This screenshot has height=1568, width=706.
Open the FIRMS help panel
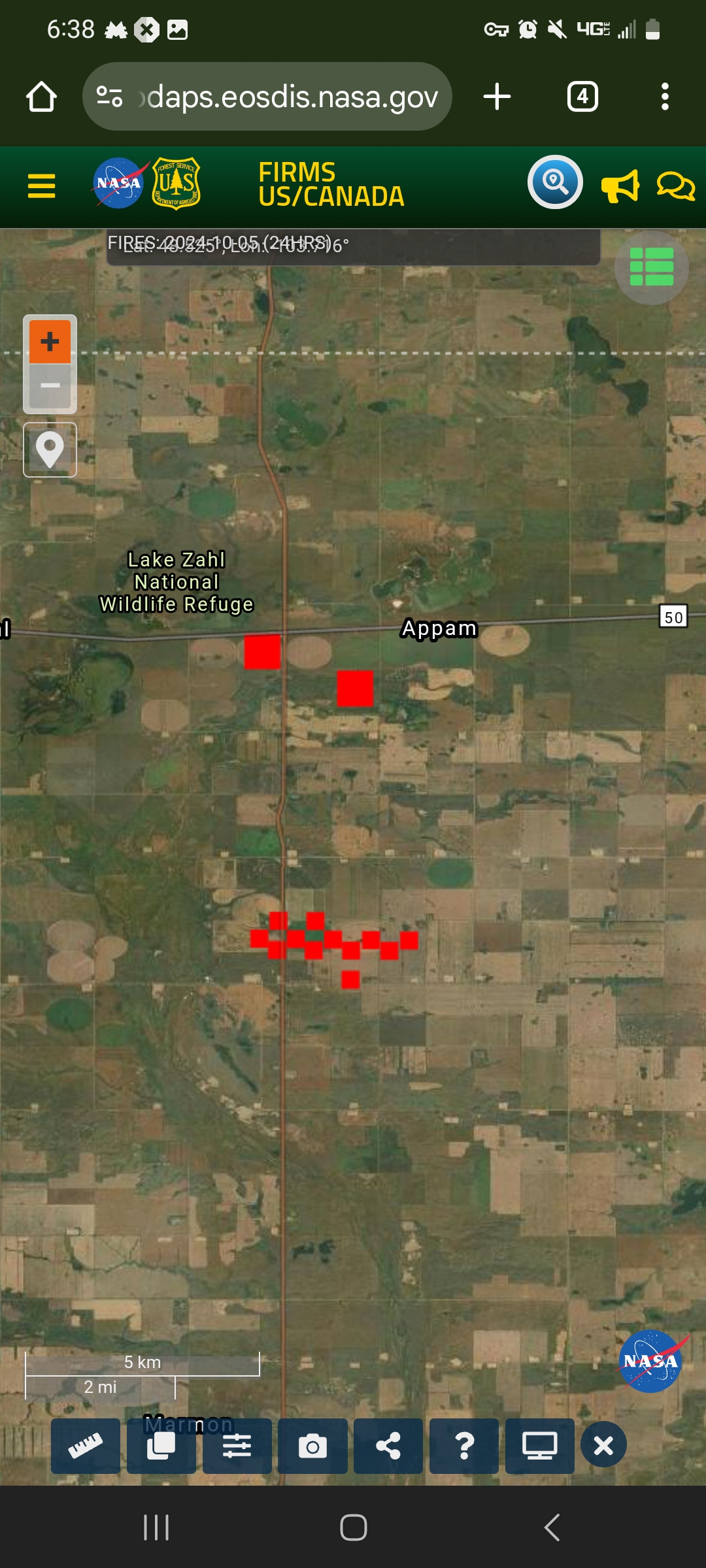(x=464, y=1446)
